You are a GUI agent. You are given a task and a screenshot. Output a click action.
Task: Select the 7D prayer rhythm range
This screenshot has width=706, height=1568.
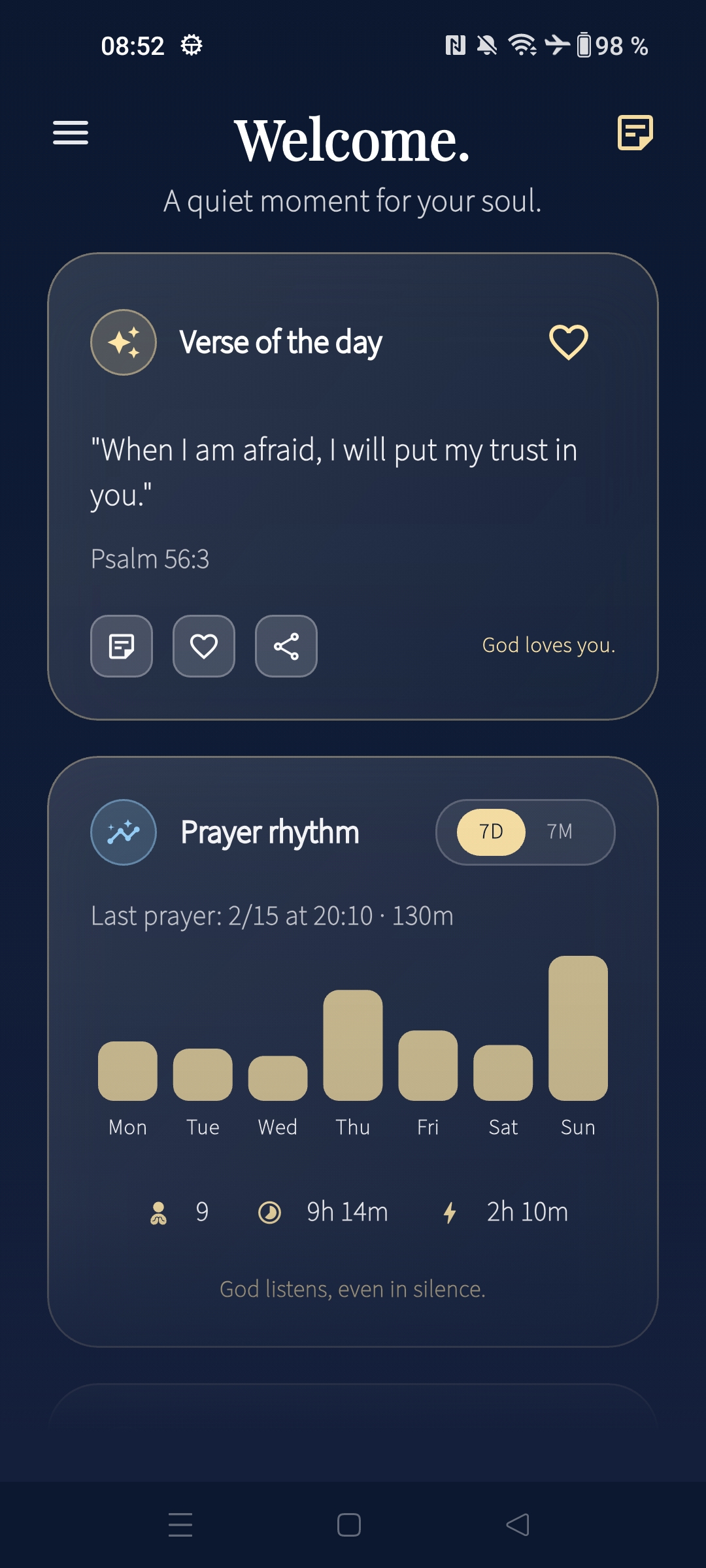491,832
